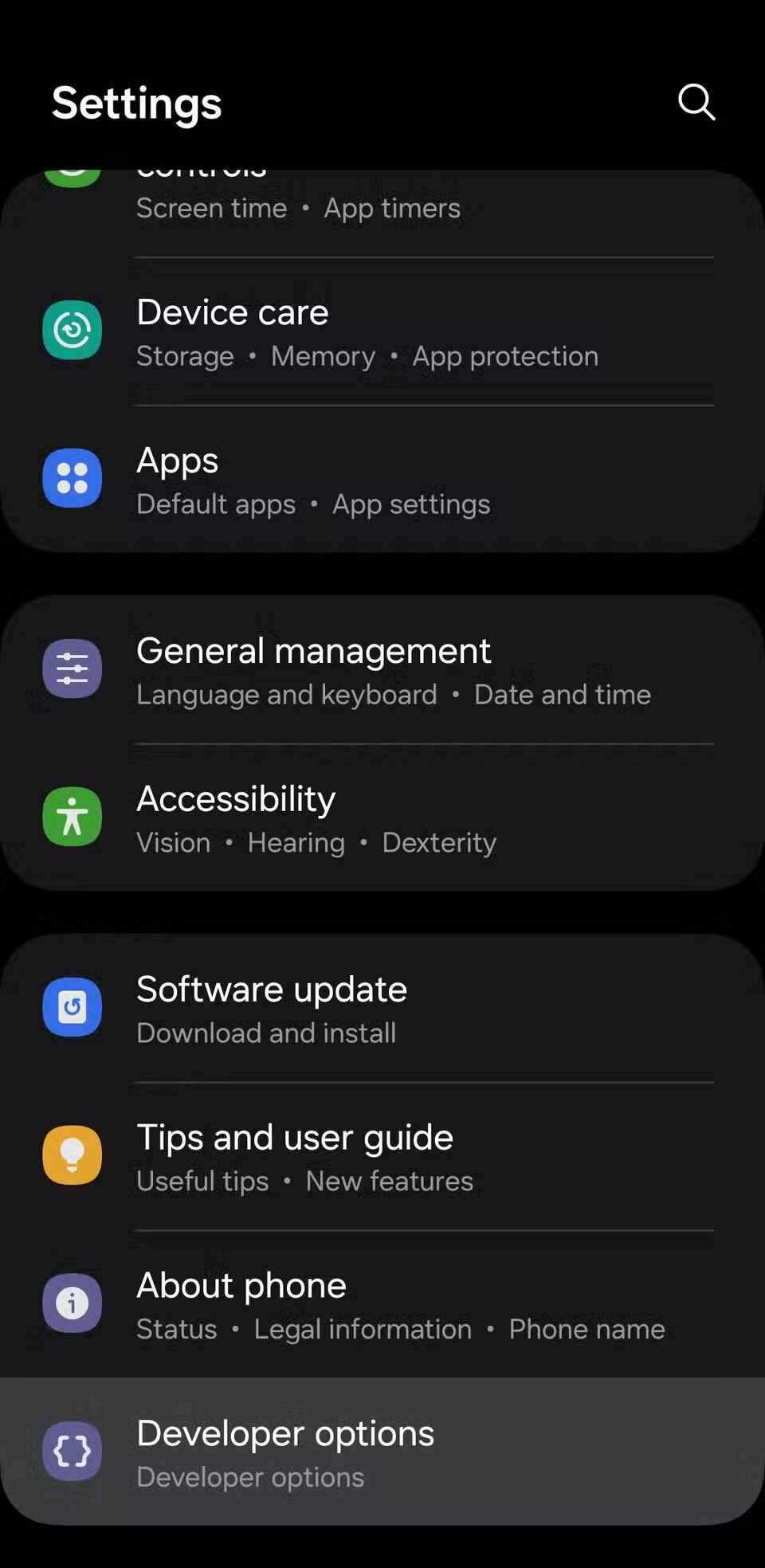Open Accessibility settings

click(x=382, y=818)
